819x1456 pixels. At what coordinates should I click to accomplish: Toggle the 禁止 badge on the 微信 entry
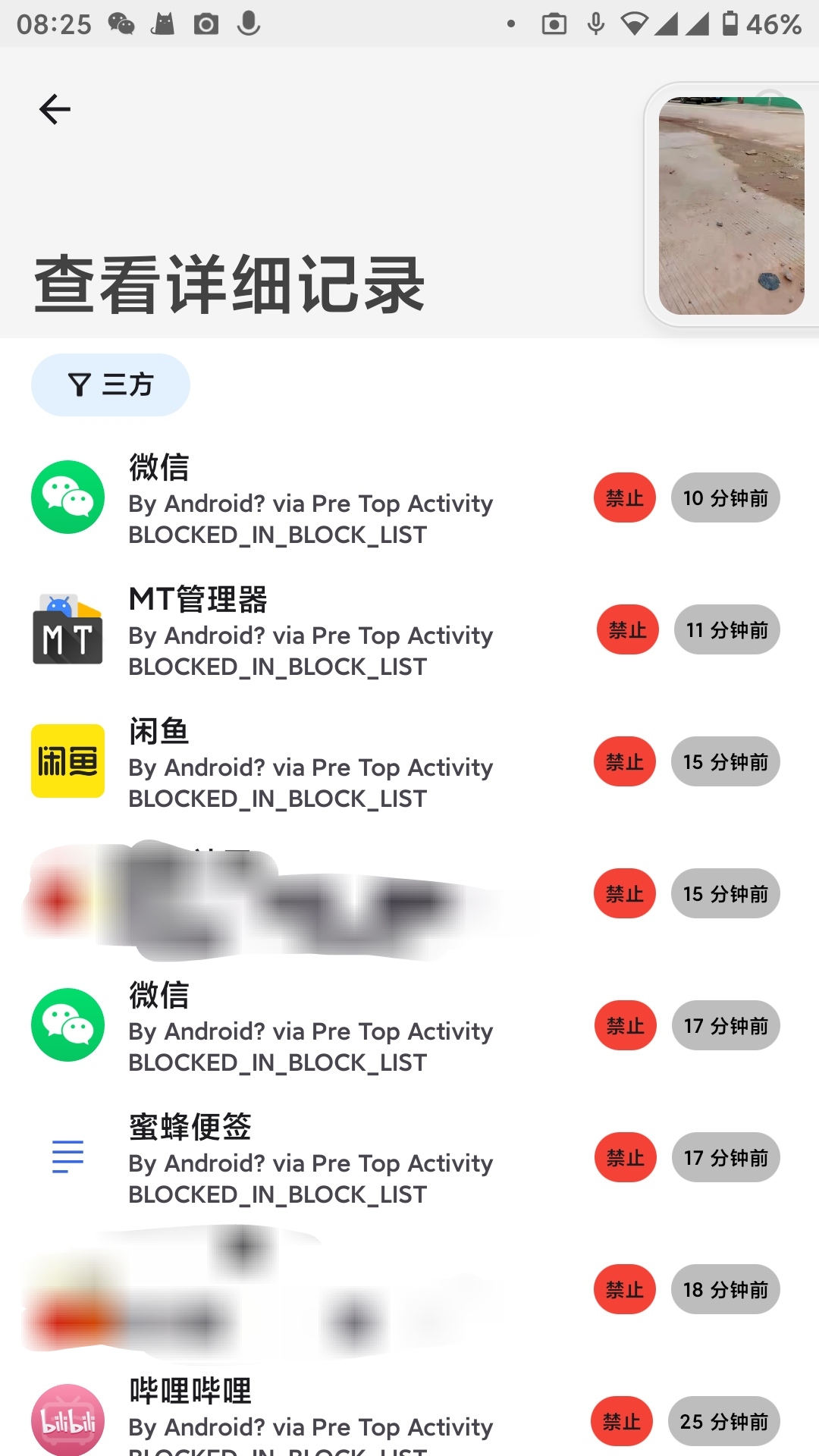[623, 497]
